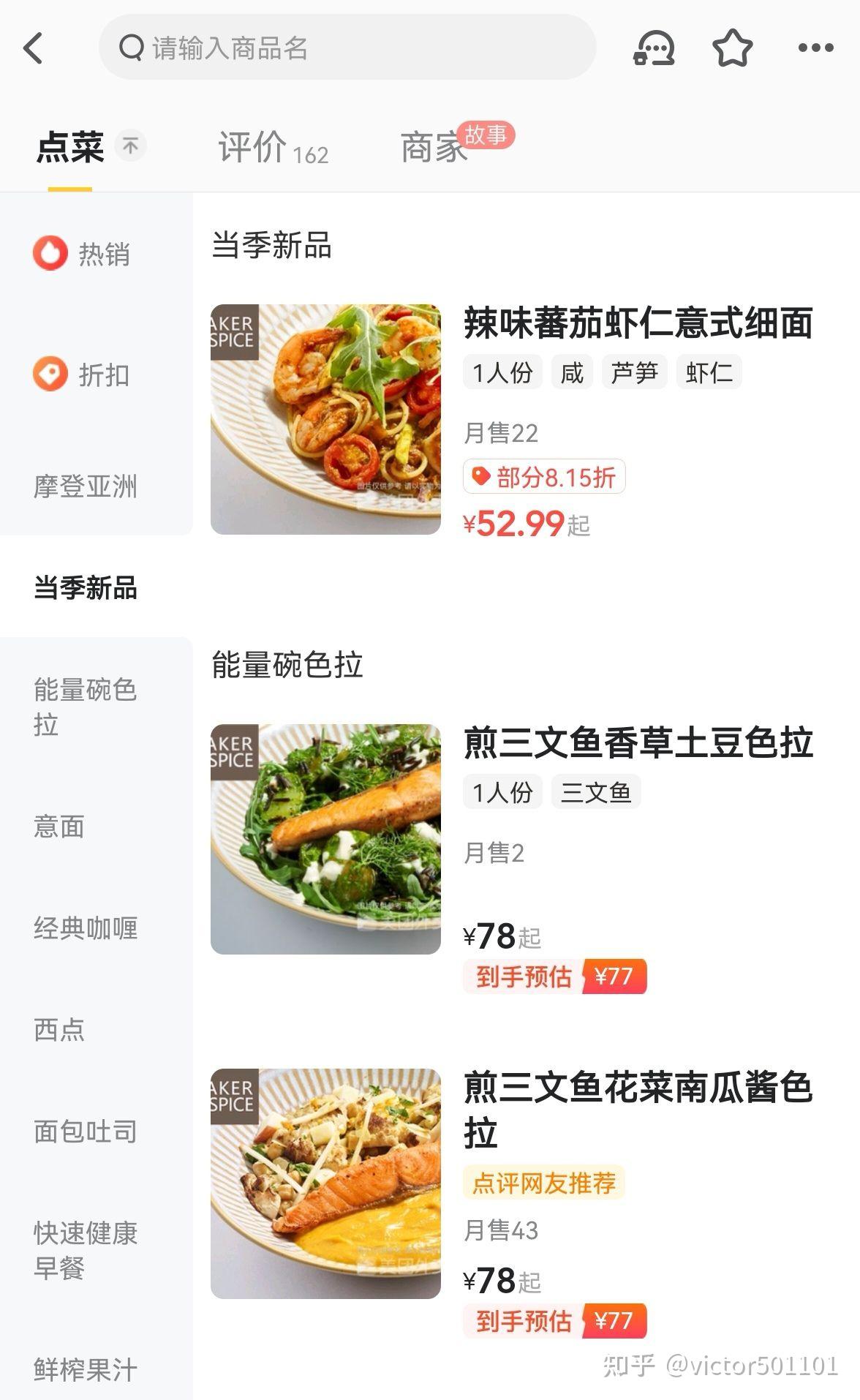The width and height of the screenshot is (860, 1400).
Task: Collapse the menu using arrow beside 点菜
Action: [129, 145]
